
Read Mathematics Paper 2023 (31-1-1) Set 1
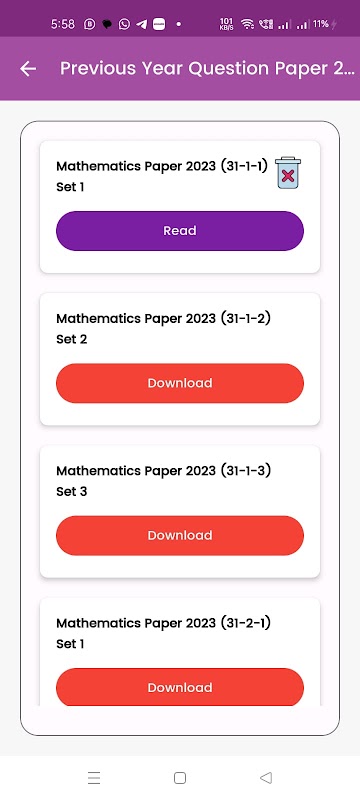pyautogui.click(x=179, y=231)
